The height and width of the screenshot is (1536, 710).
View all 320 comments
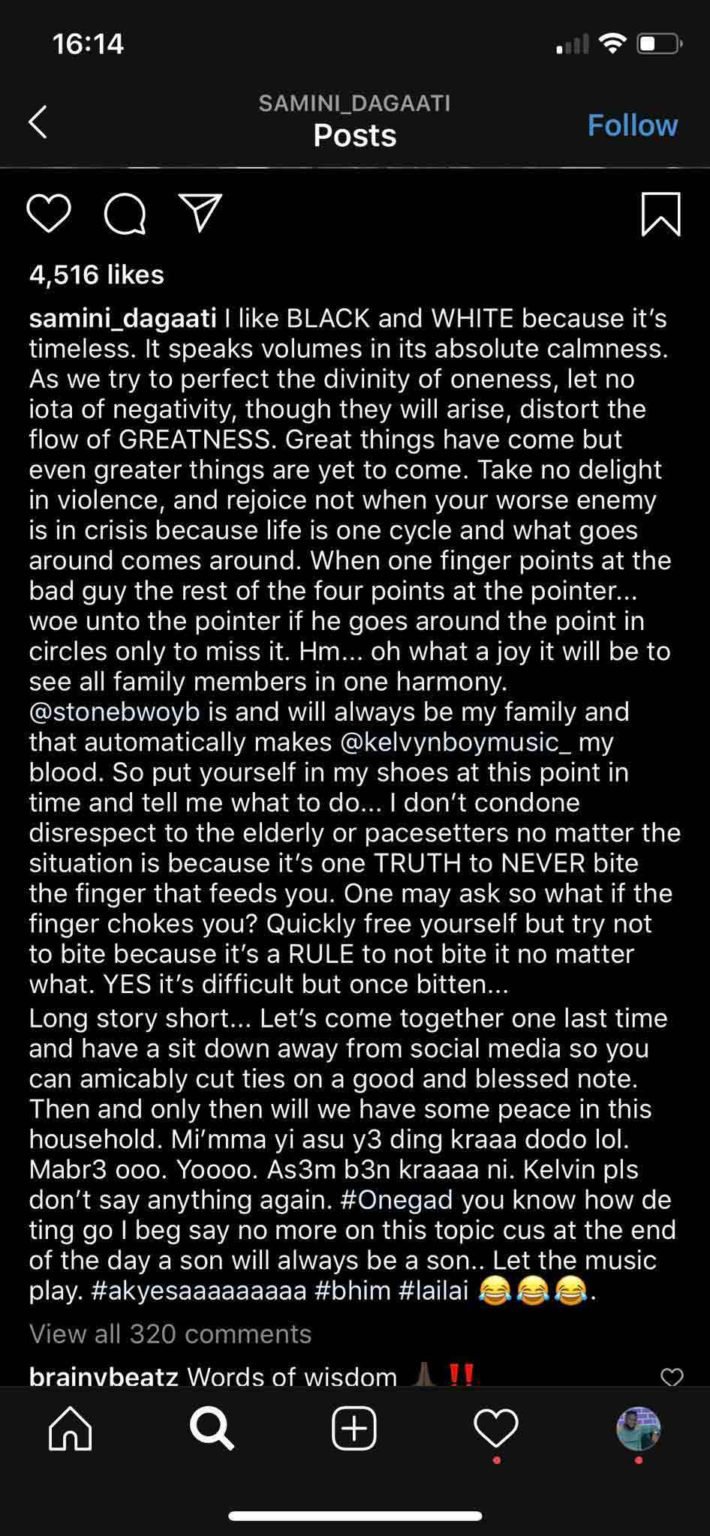[x=170, y=1334]
